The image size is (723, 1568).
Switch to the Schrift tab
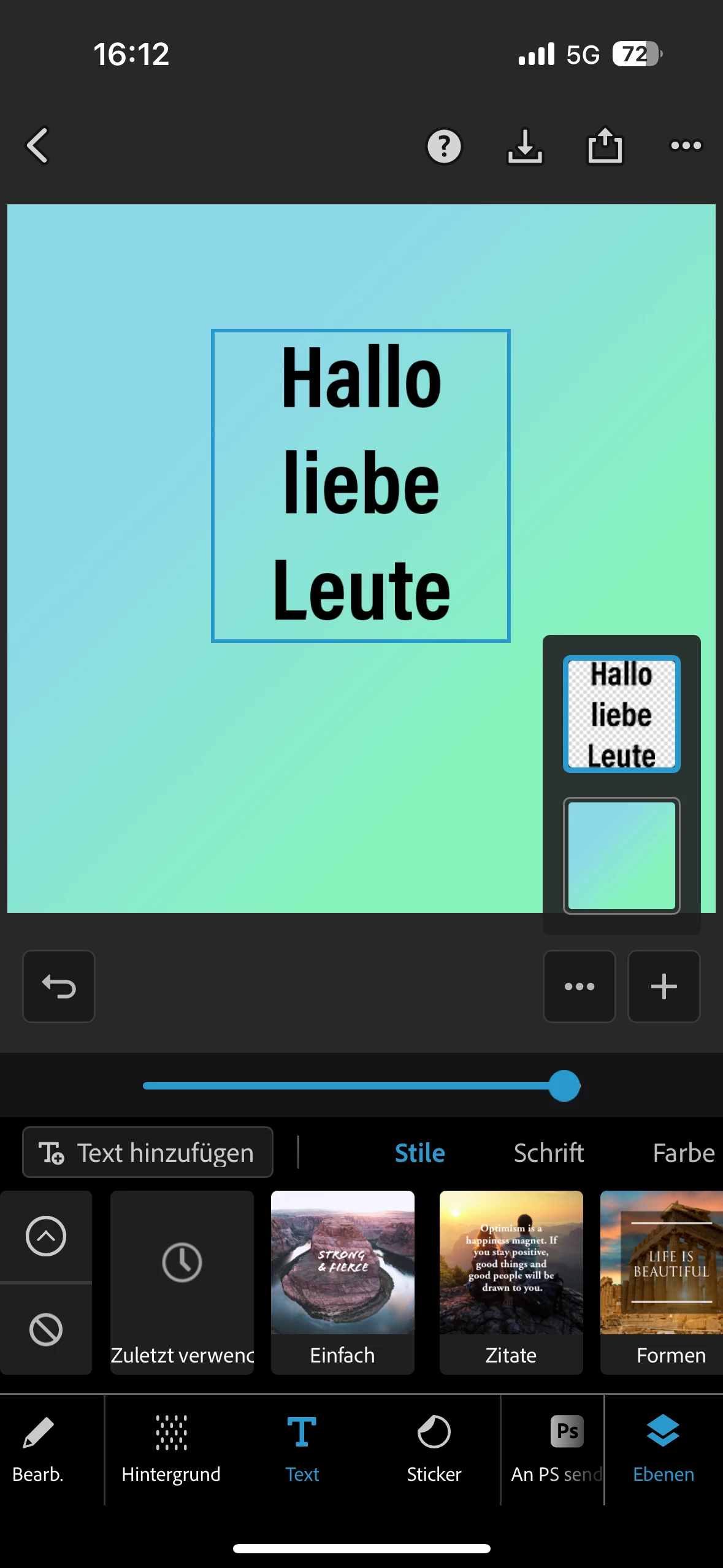[x=548, y=1153]
